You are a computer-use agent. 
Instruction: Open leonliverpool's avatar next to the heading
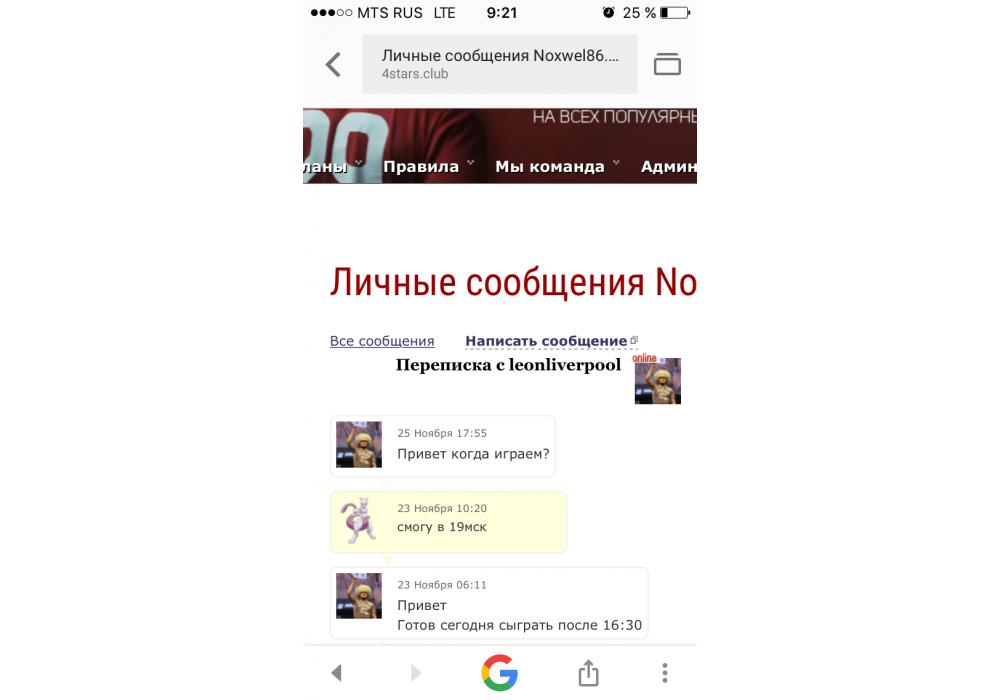click(x=657, y=380)
